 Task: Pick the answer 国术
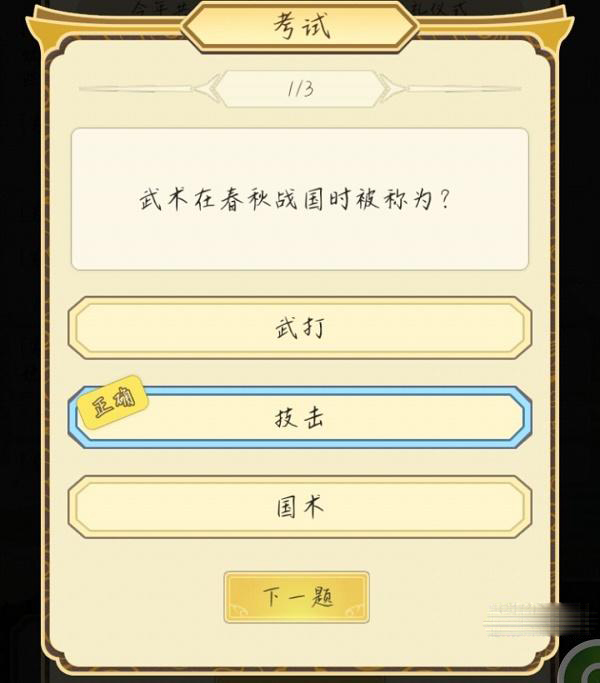tap(299, 506)
